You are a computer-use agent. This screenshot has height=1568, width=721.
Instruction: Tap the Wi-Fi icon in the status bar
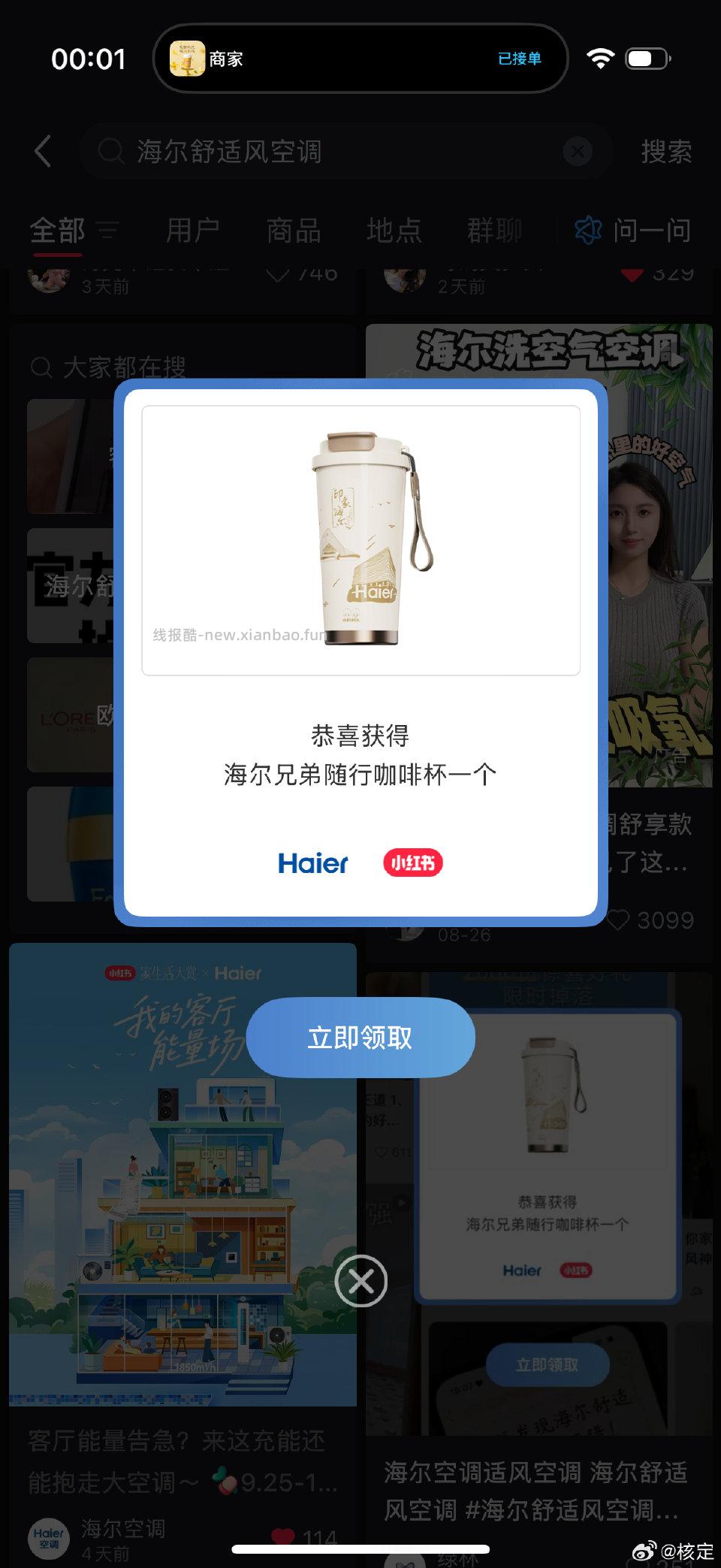(x=600, y=58)
